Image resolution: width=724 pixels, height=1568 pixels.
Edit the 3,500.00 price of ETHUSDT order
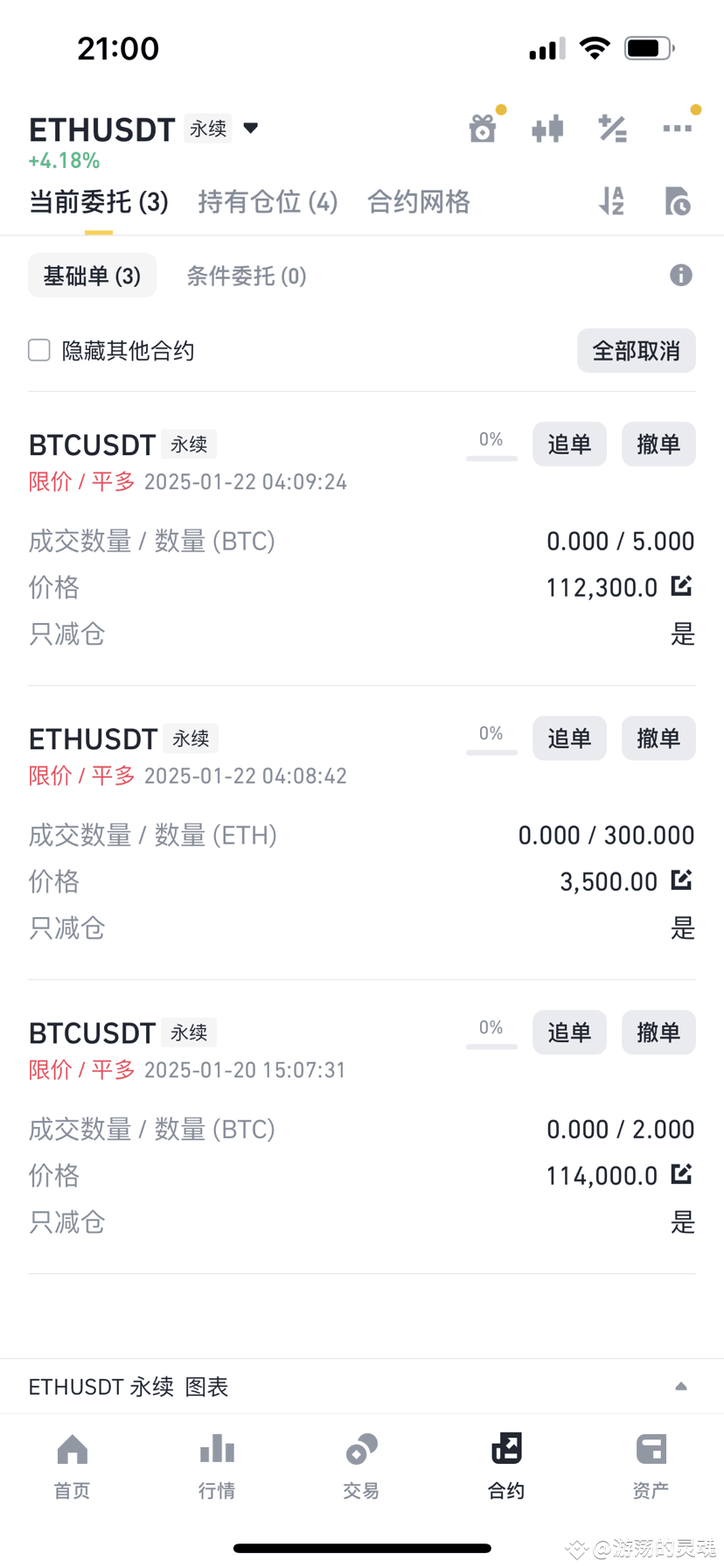coord(681,879)
